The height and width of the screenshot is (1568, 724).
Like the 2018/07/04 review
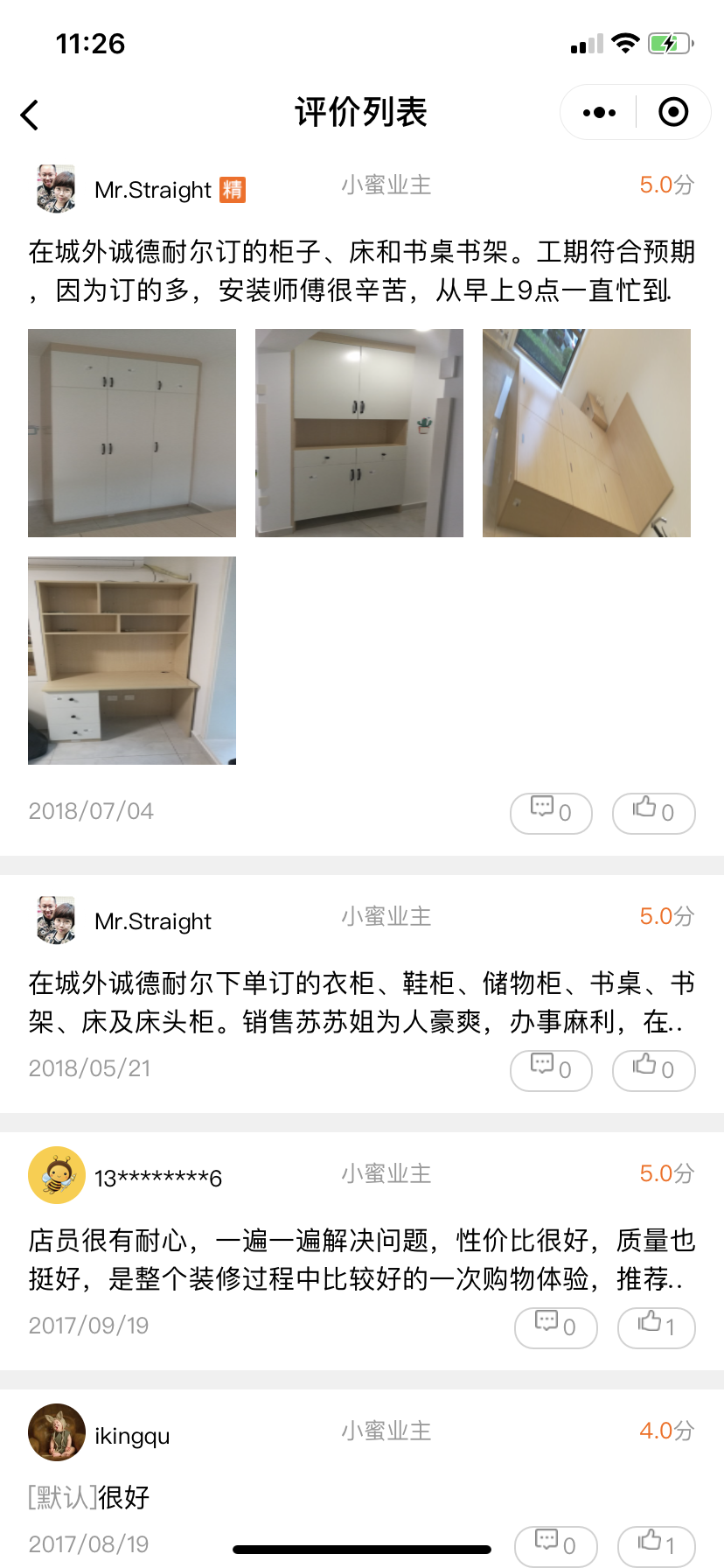click(x=653, y=813)
